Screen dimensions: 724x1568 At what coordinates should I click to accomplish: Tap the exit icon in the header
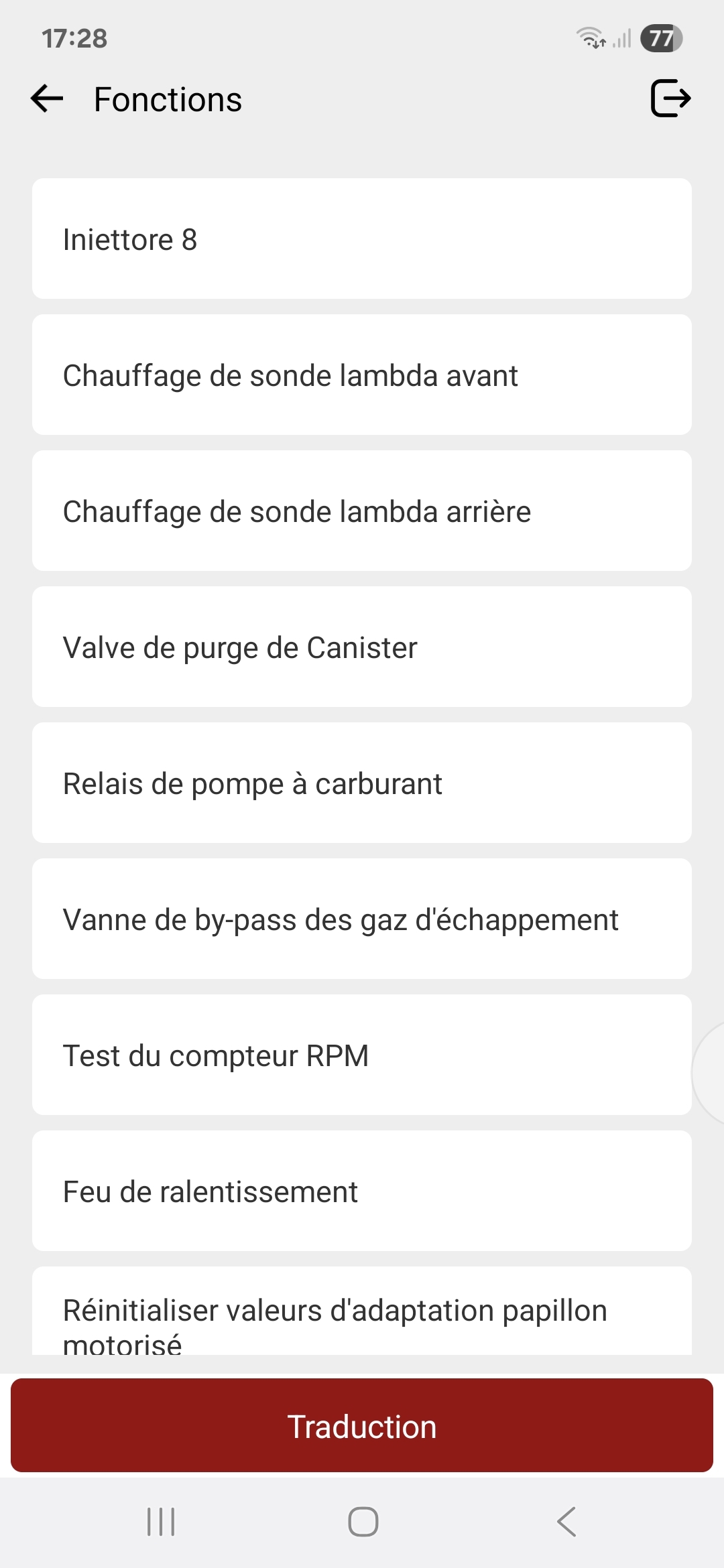[670, 99]
